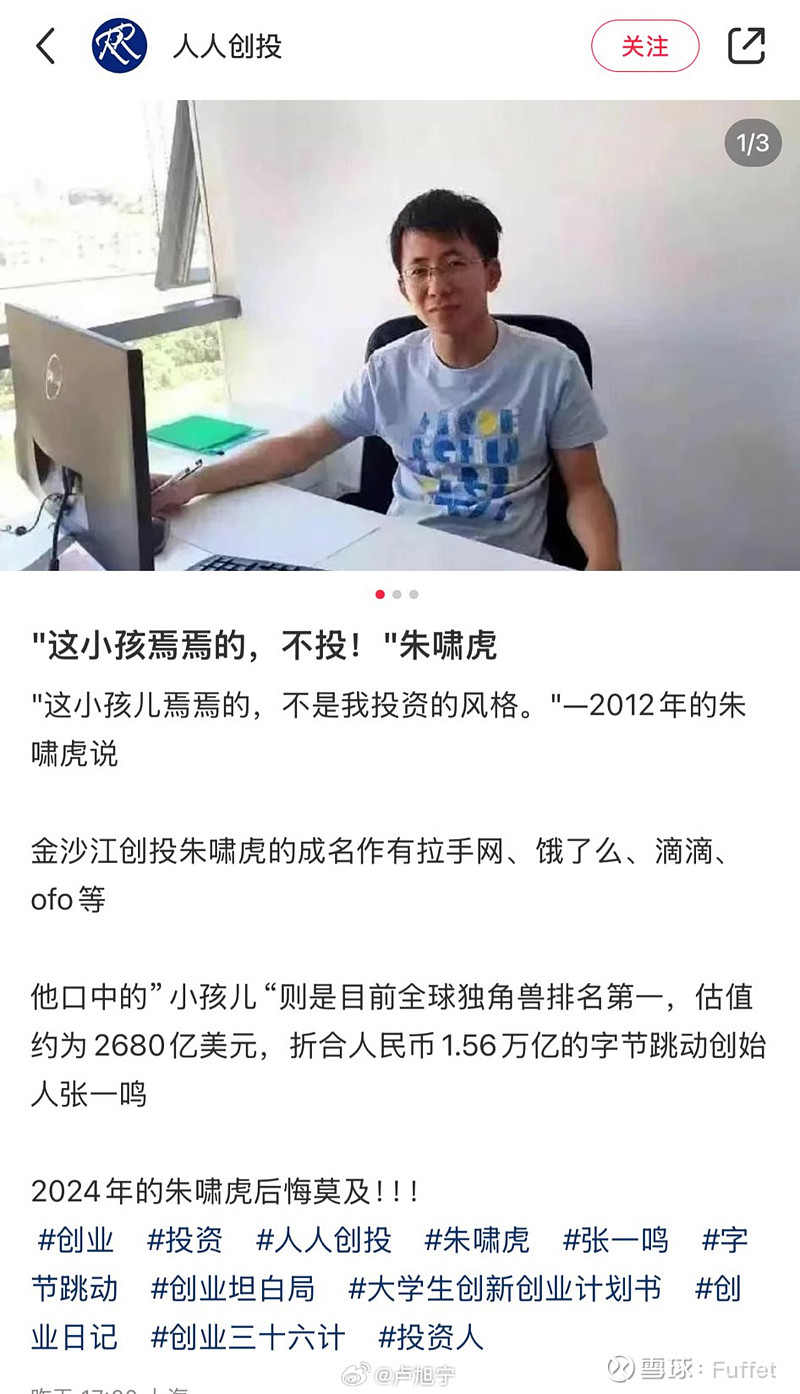Screen dimensions: 800x1394
Task: Open the #大学生创新创业计划书 hashtag
Action: click(505, 1289)
